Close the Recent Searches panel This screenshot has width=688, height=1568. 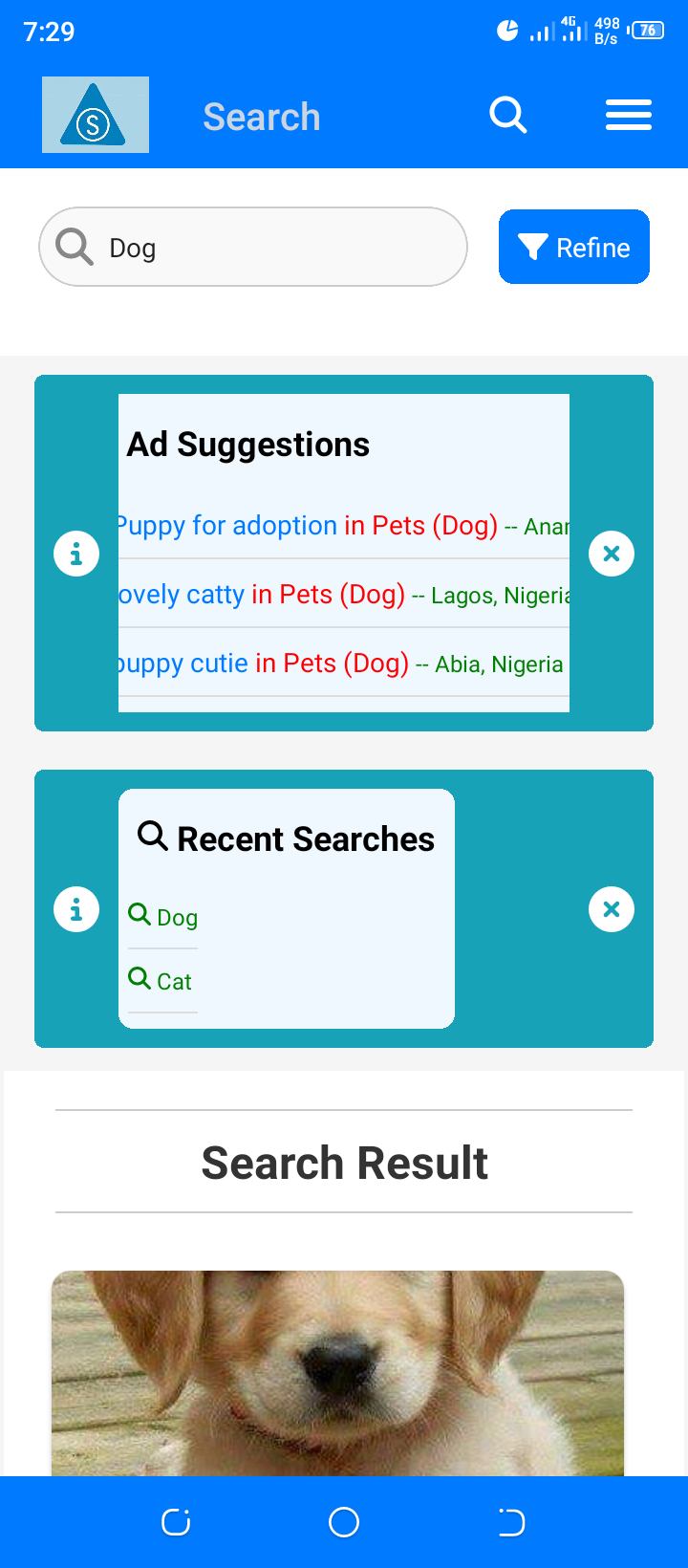612,909
